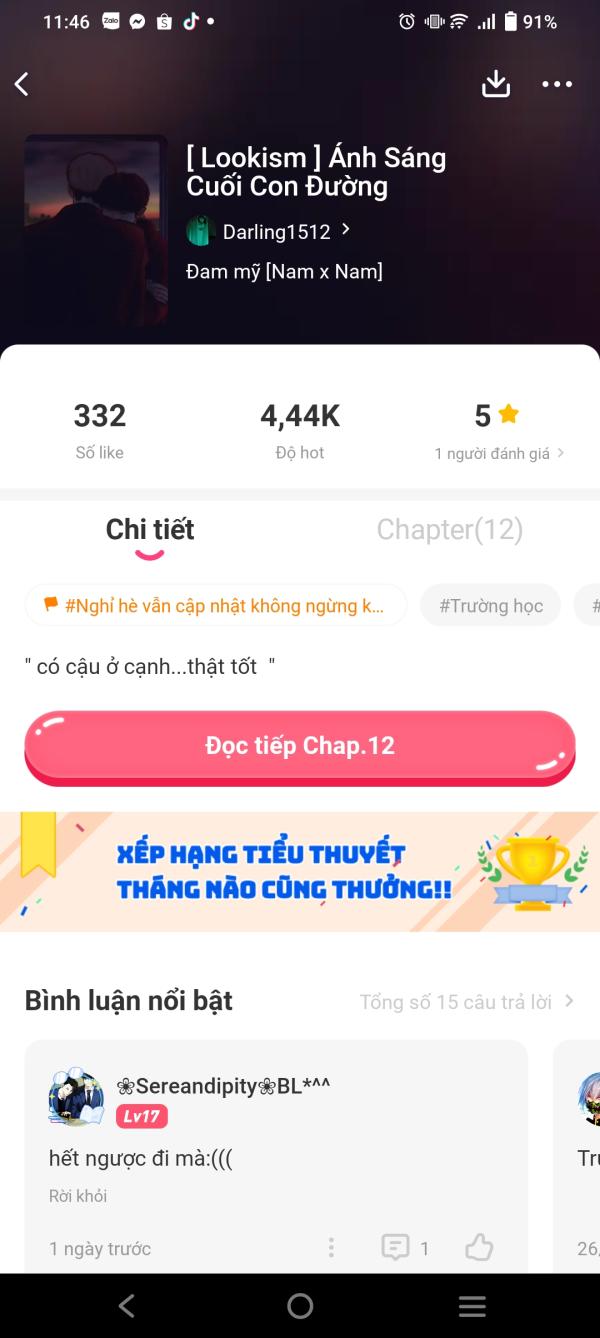Like Sereandipity BL's comment
This screenshot has height=1338, width=600.
[479, 1247]
